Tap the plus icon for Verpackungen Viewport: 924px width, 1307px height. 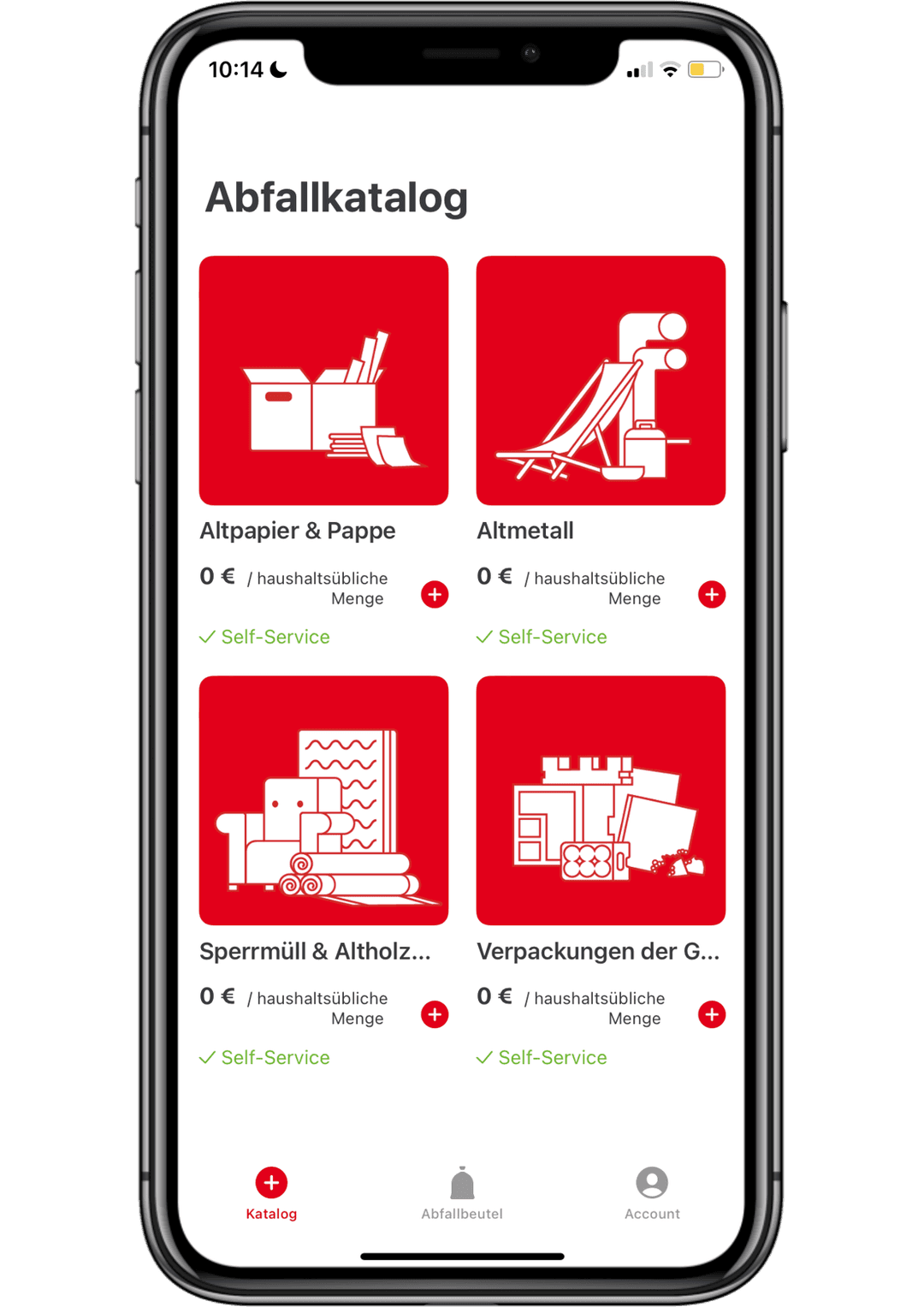pos(712,1014)
